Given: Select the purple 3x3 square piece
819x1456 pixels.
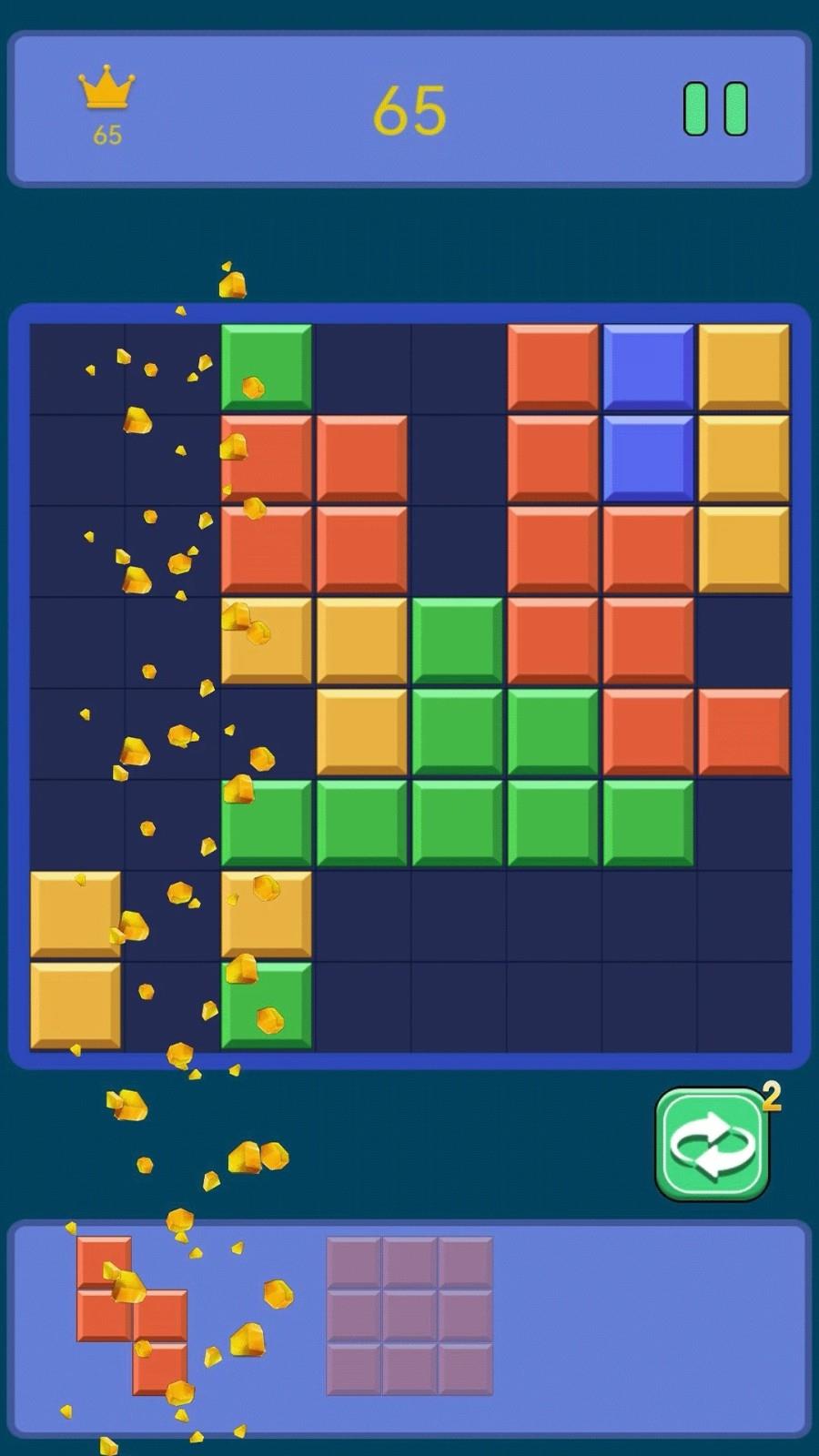Looking at the screenshot, I should pyautogui.click(x=409, y=1315).
